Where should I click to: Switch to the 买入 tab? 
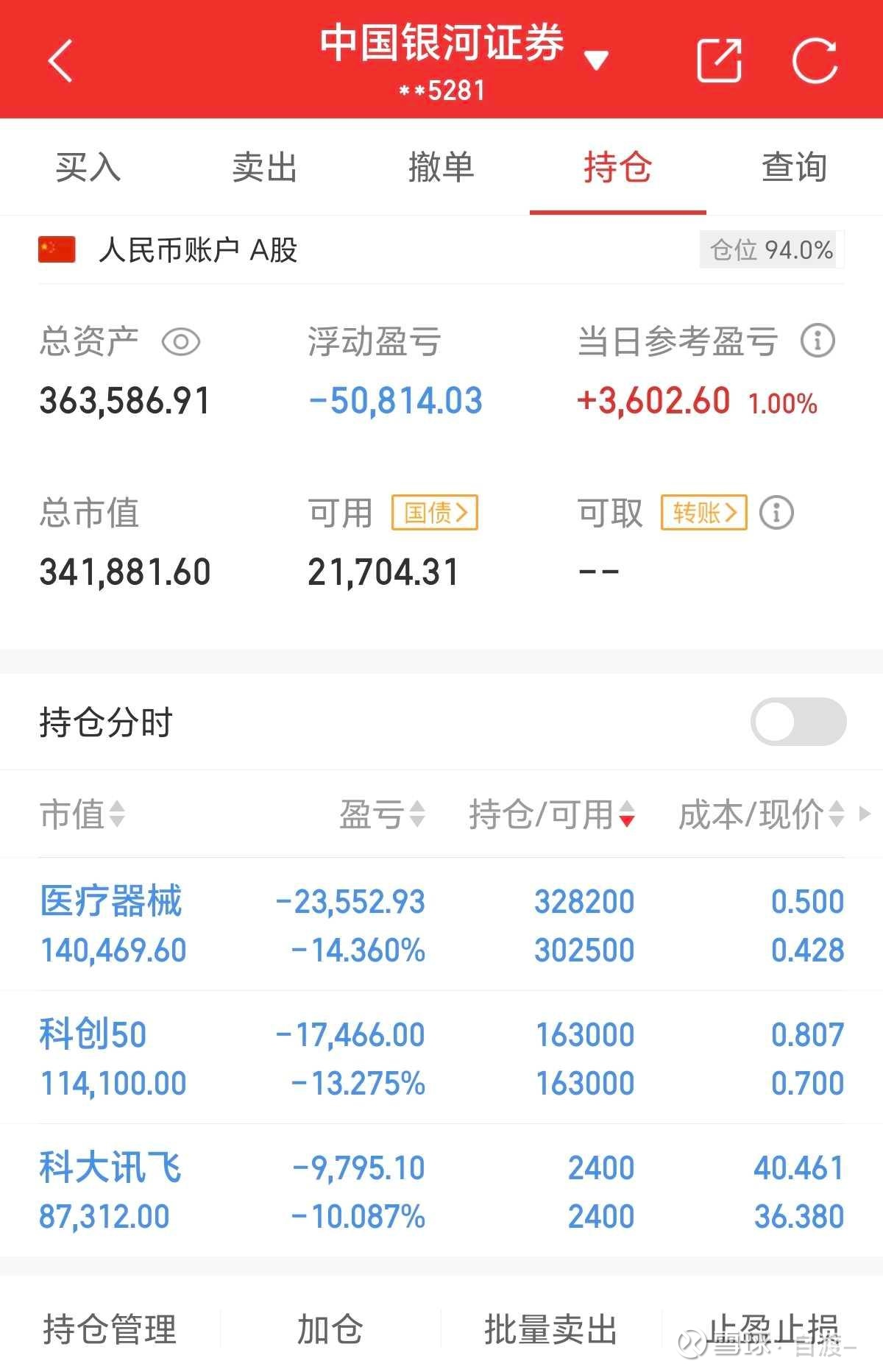(88, 168)
